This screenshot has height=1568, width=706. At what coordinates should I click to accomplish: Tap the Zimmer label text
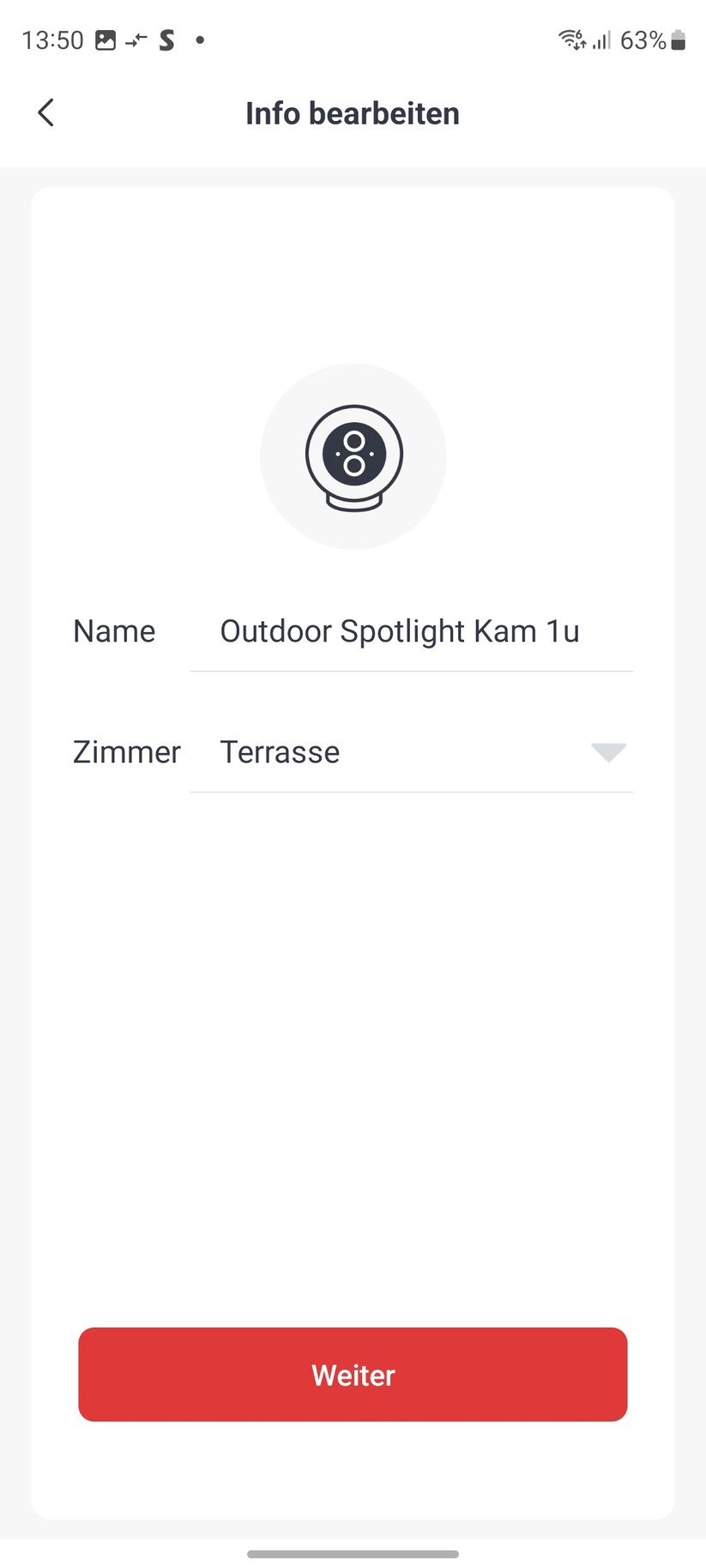pyautogui.click(x=126, y=752)
